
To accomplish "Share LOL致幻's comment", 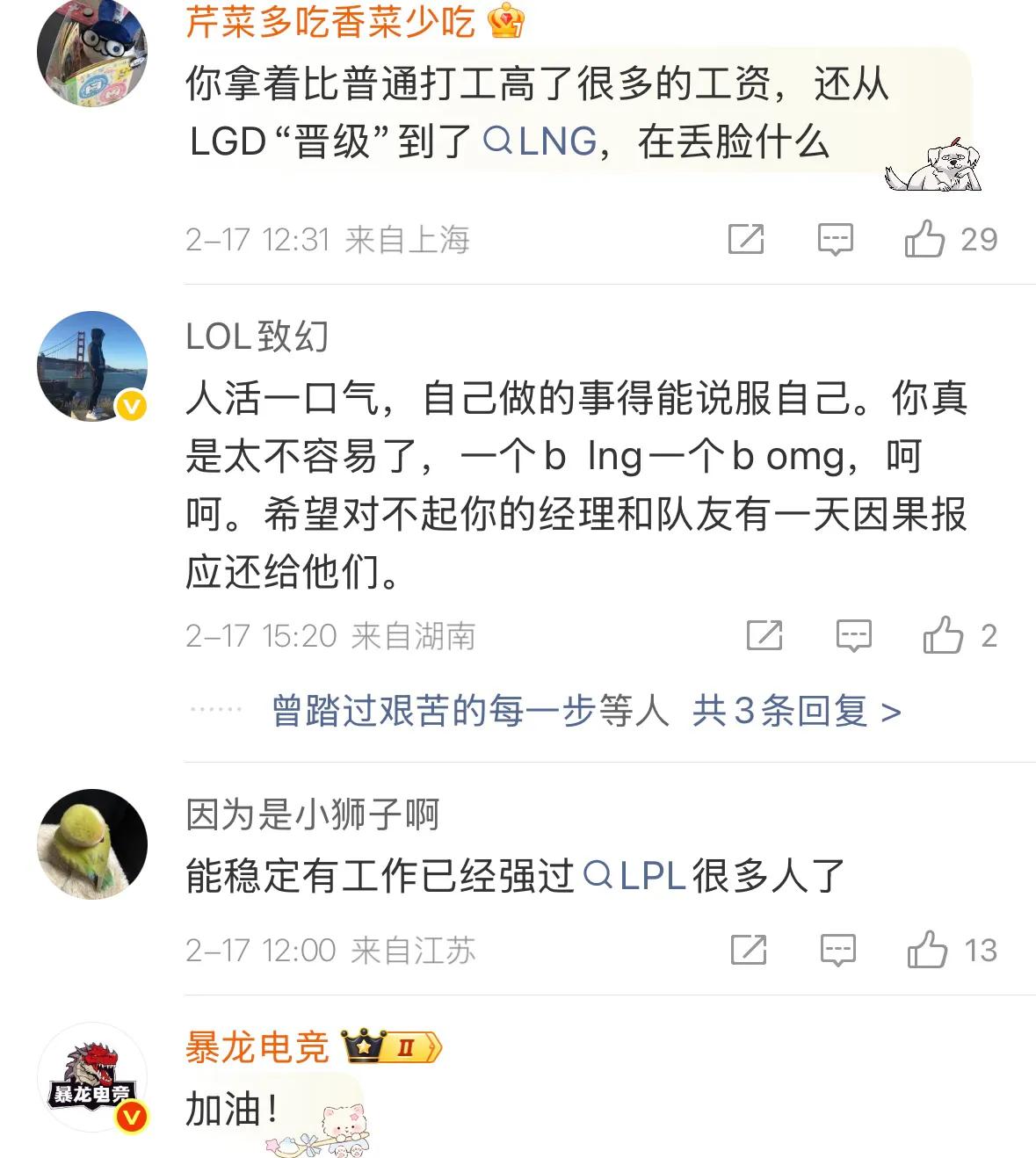I will pos(764,635).
